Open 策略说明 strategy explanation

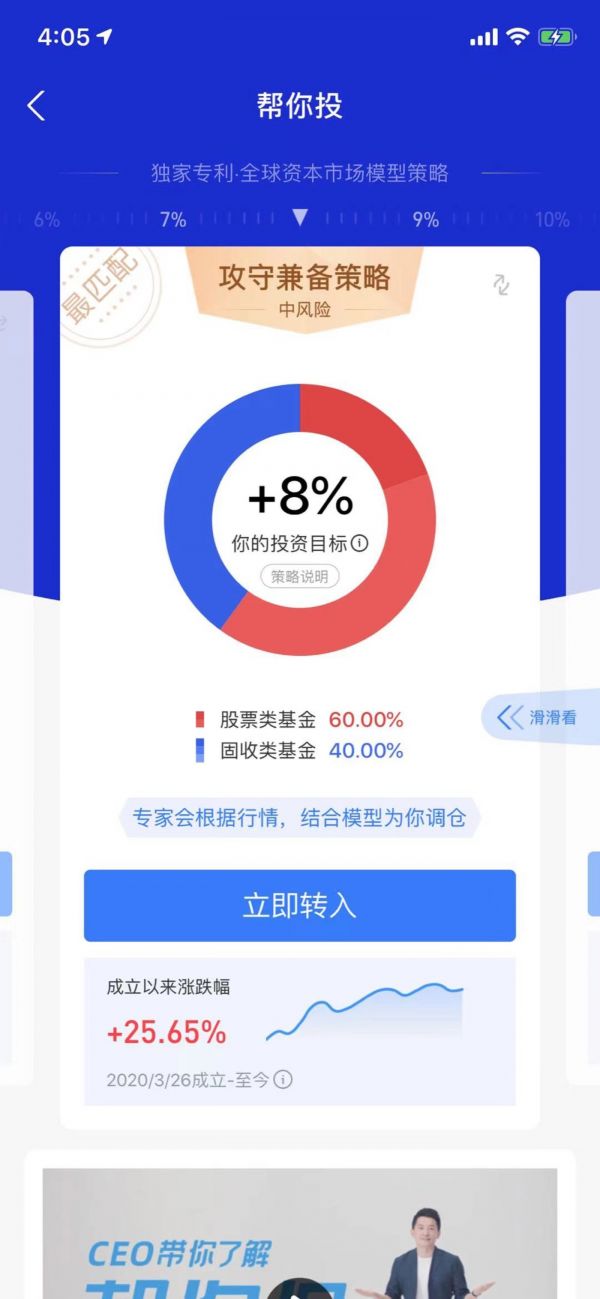(x=300, y=577)
